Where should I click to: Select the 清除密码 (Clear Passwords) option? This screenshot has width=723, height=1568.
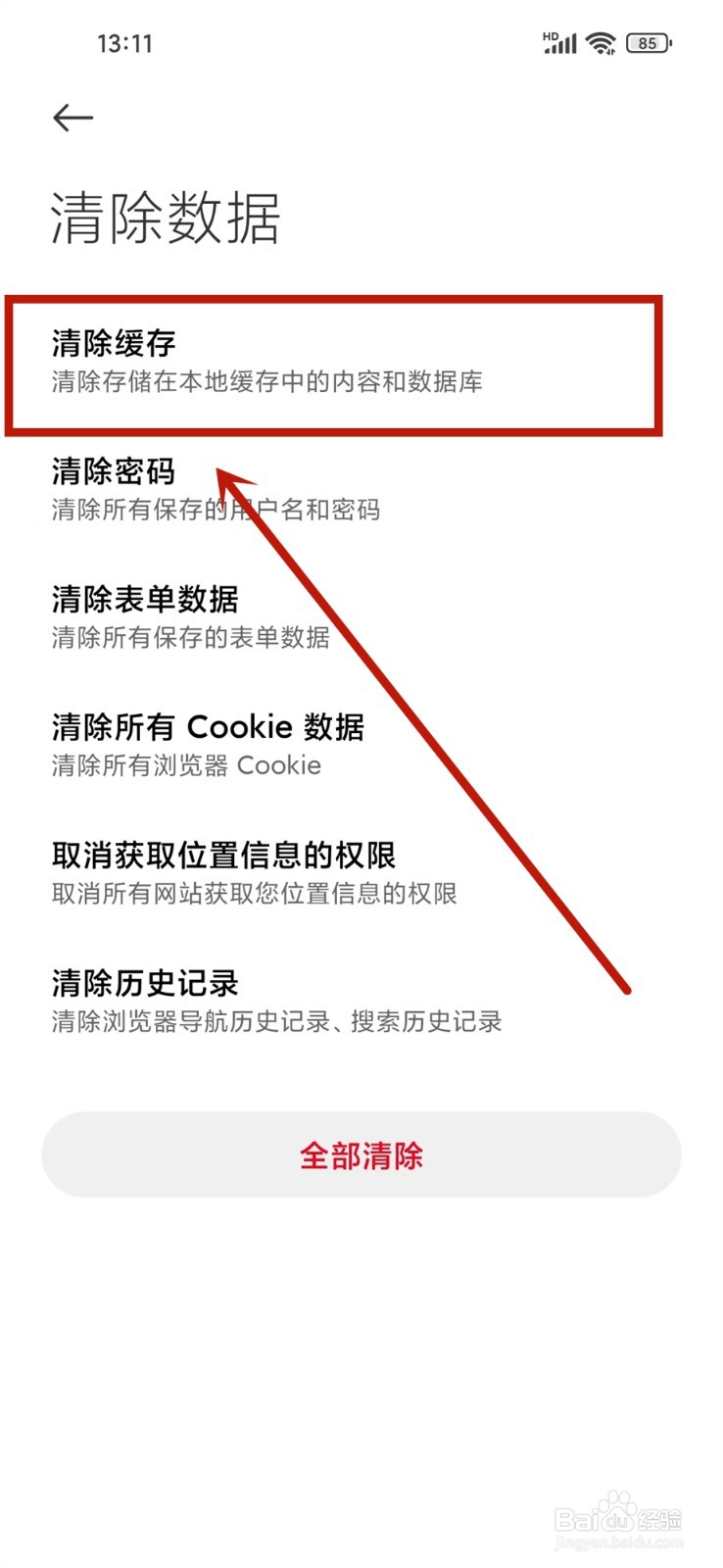pos(113,472)
